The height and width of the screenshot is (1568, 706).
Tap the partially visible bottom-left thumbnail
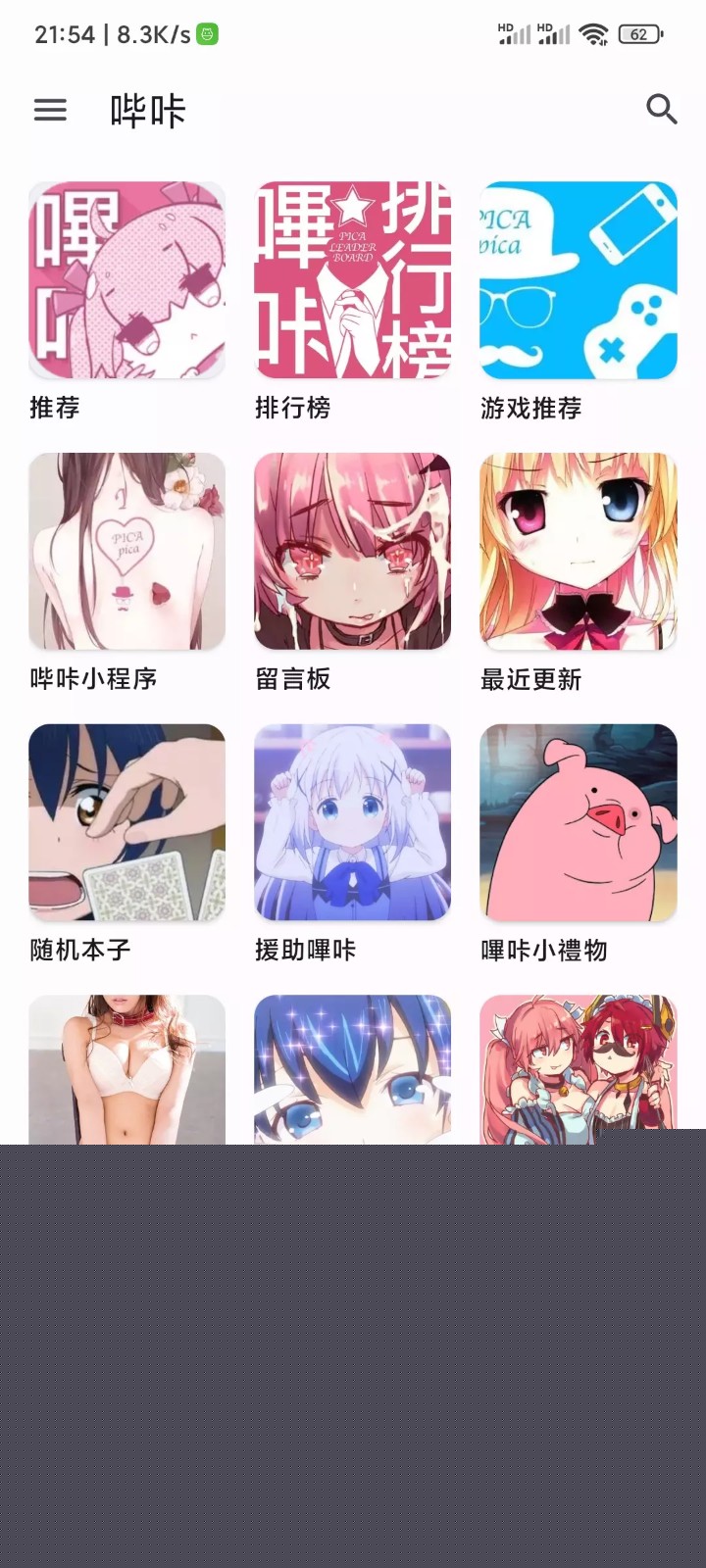(x=126, y=1068)
